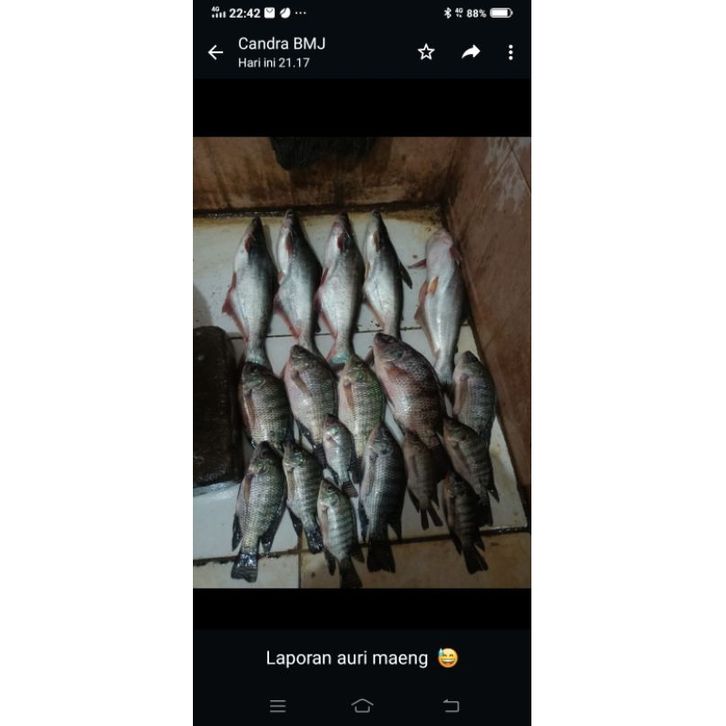Tap the system home button
This screenshot has width=726, height=726.
(x=362, y=706)
